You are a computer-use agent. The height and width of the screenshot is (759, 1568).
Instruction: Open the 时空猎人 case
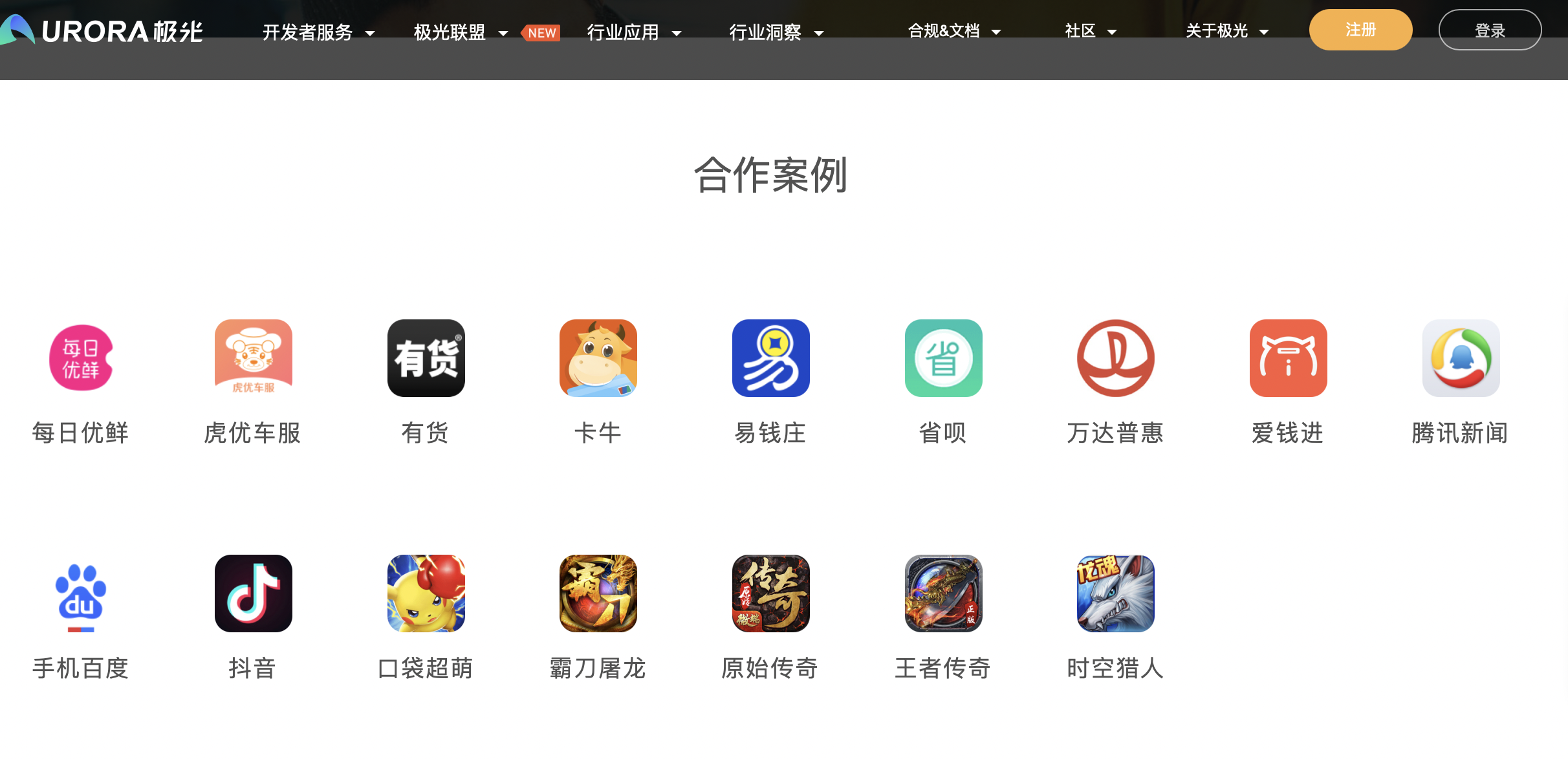tap(1115, 593)
